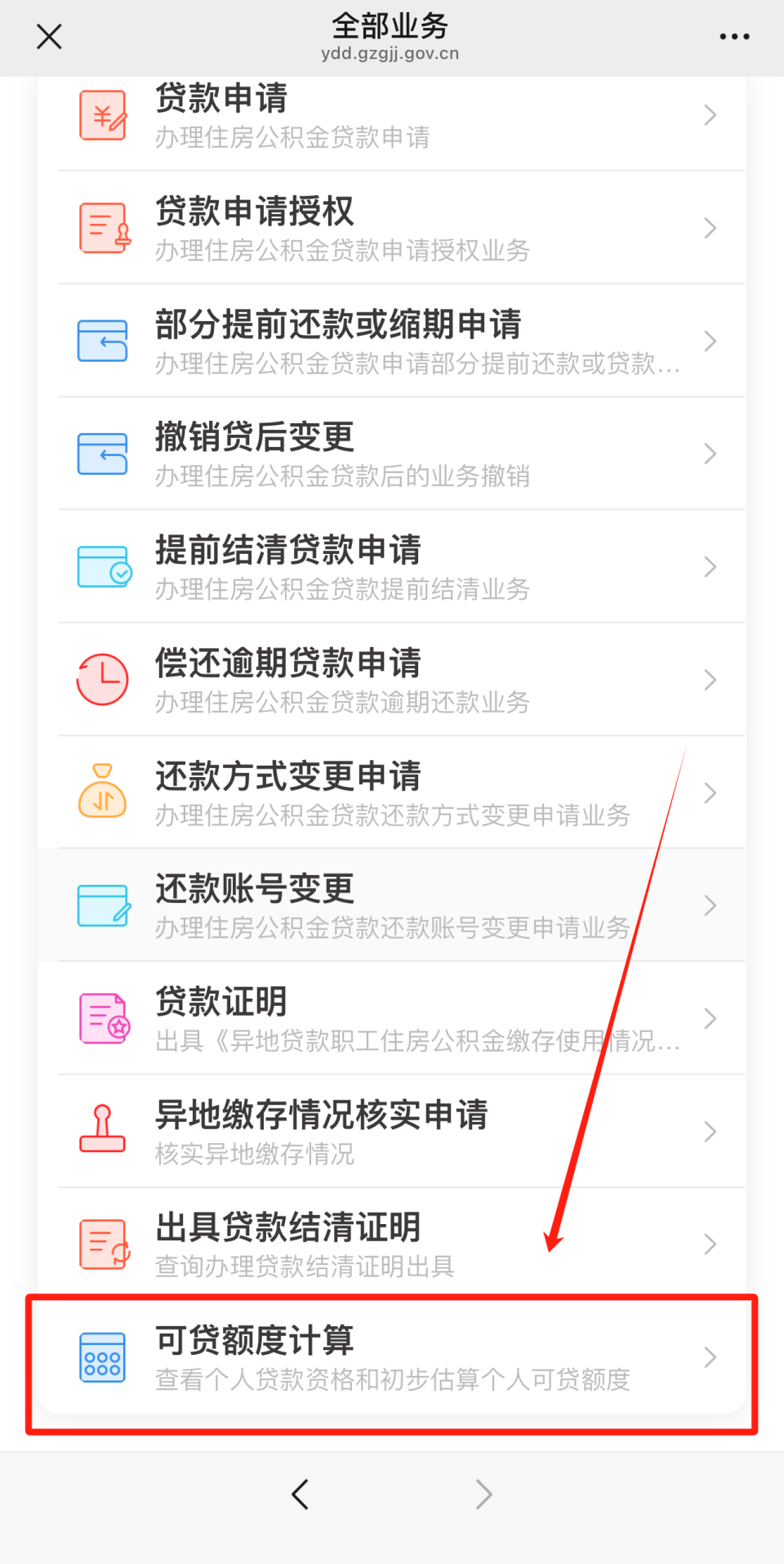This screenshot has height=1564, width=784.
Task: Click the 撤销贷后变更 blue card icon
Action: tap(102, 454)
